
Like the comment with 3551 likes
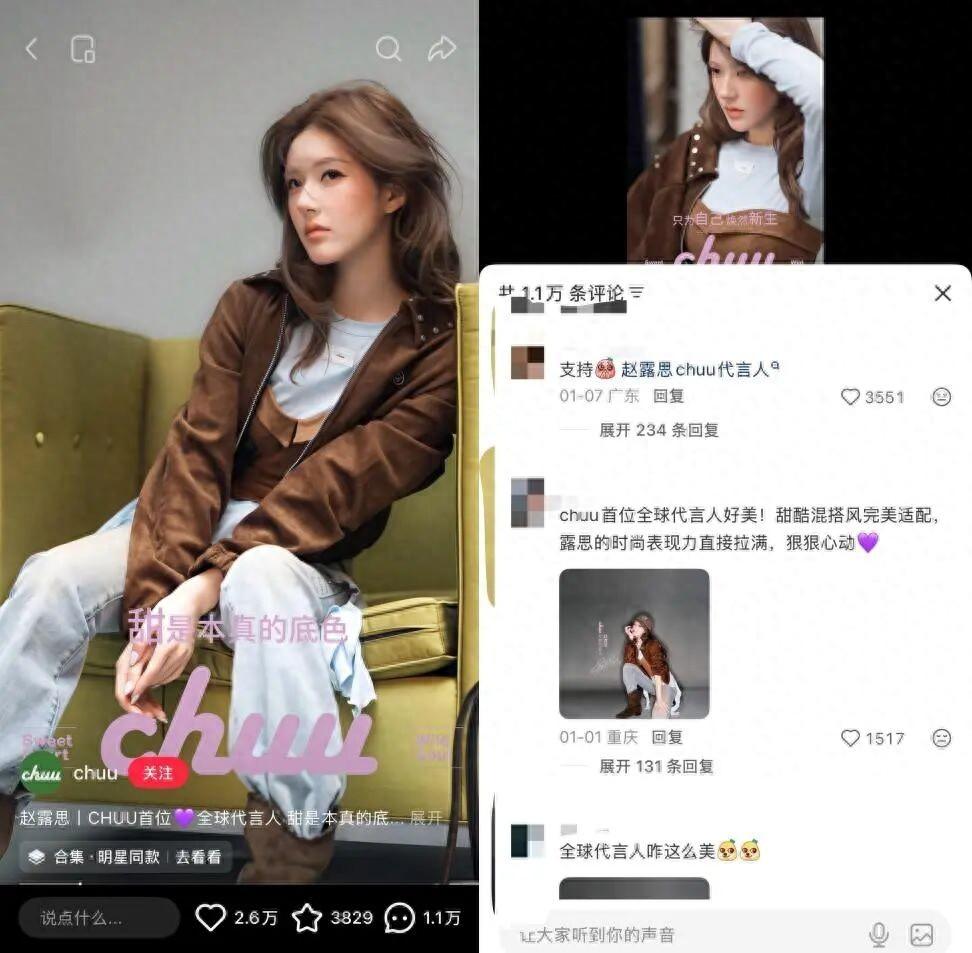851,397
